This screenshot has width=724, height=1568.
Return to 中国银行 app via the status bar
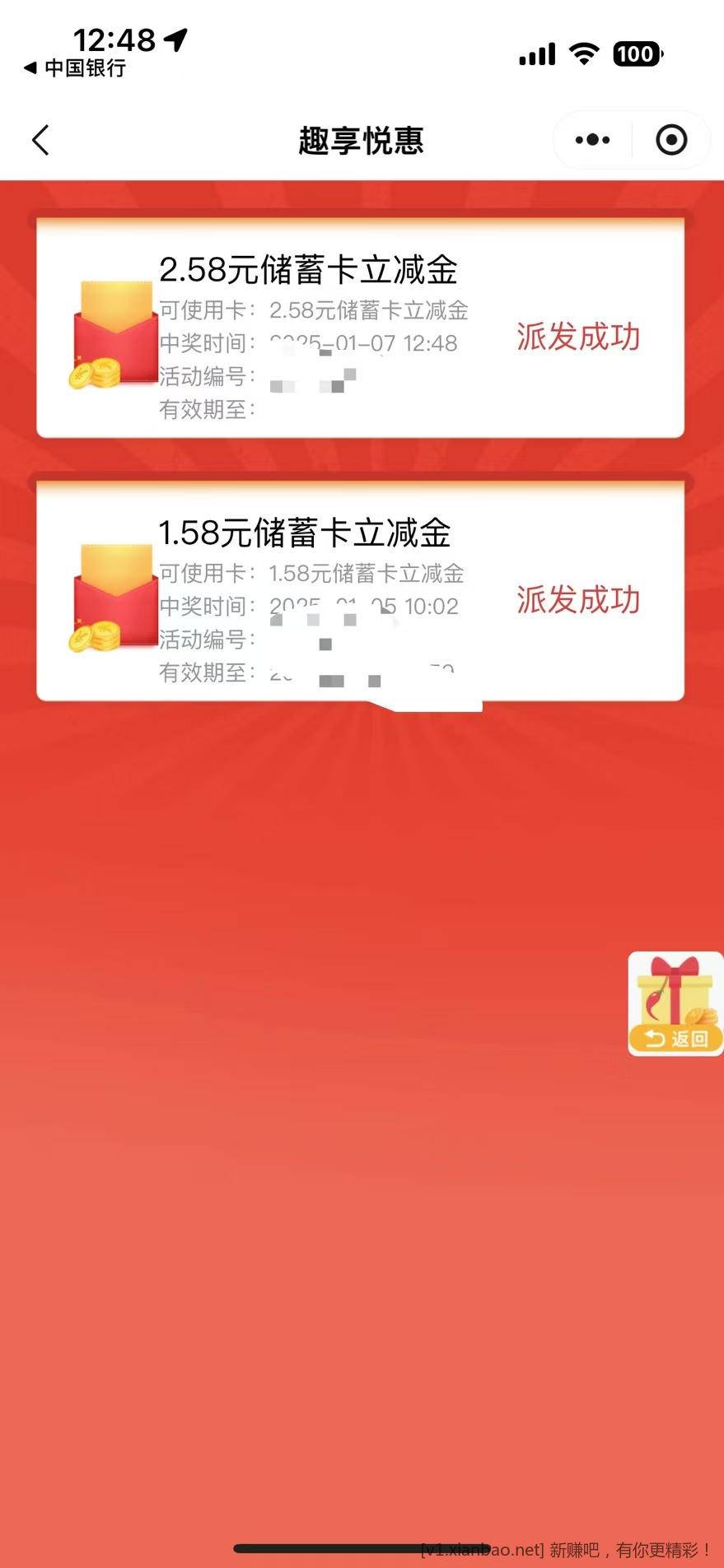(76, 68)
